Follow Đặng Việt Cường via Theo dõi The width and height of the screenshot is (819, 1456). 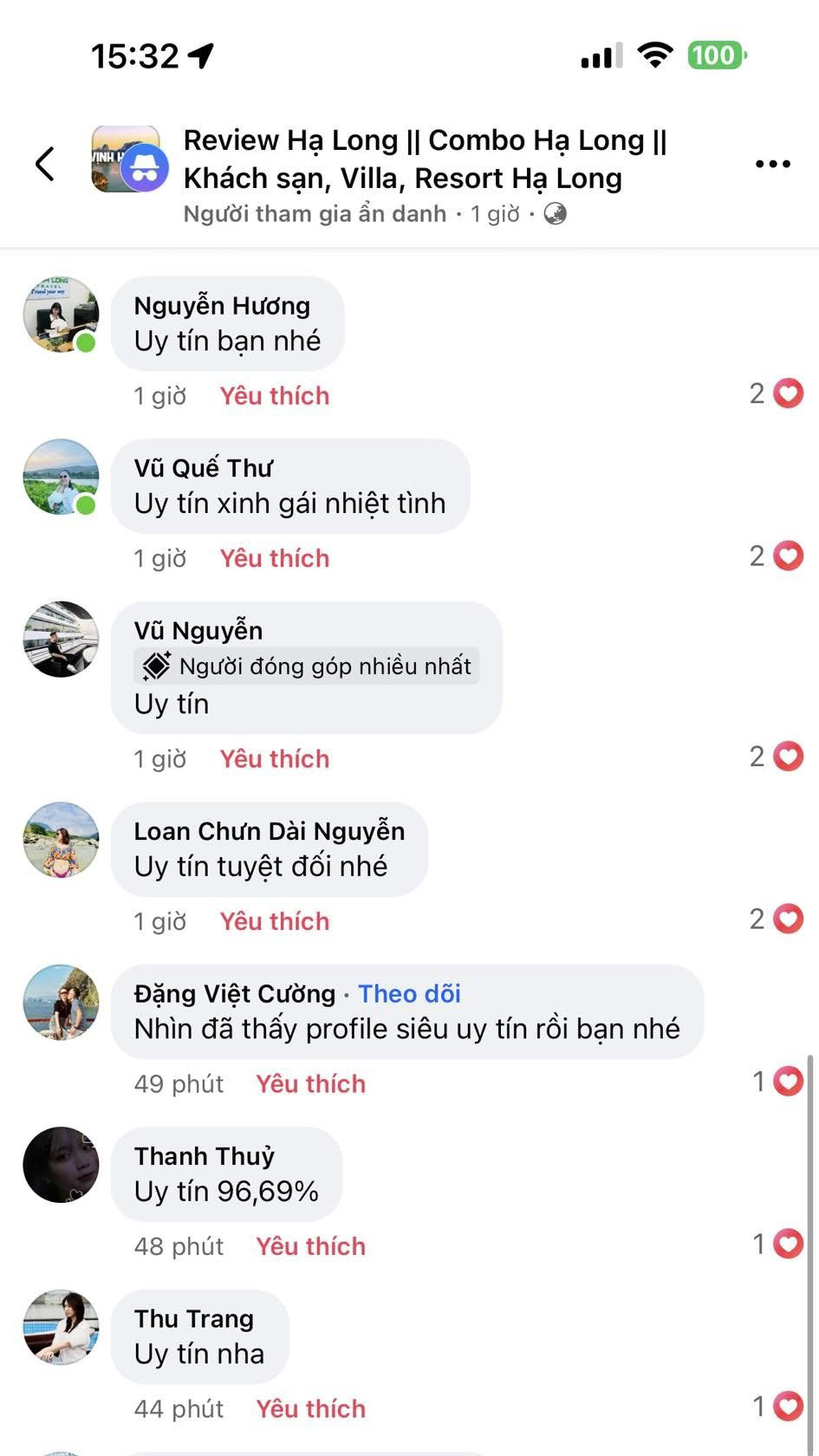(x=409, y=994)
